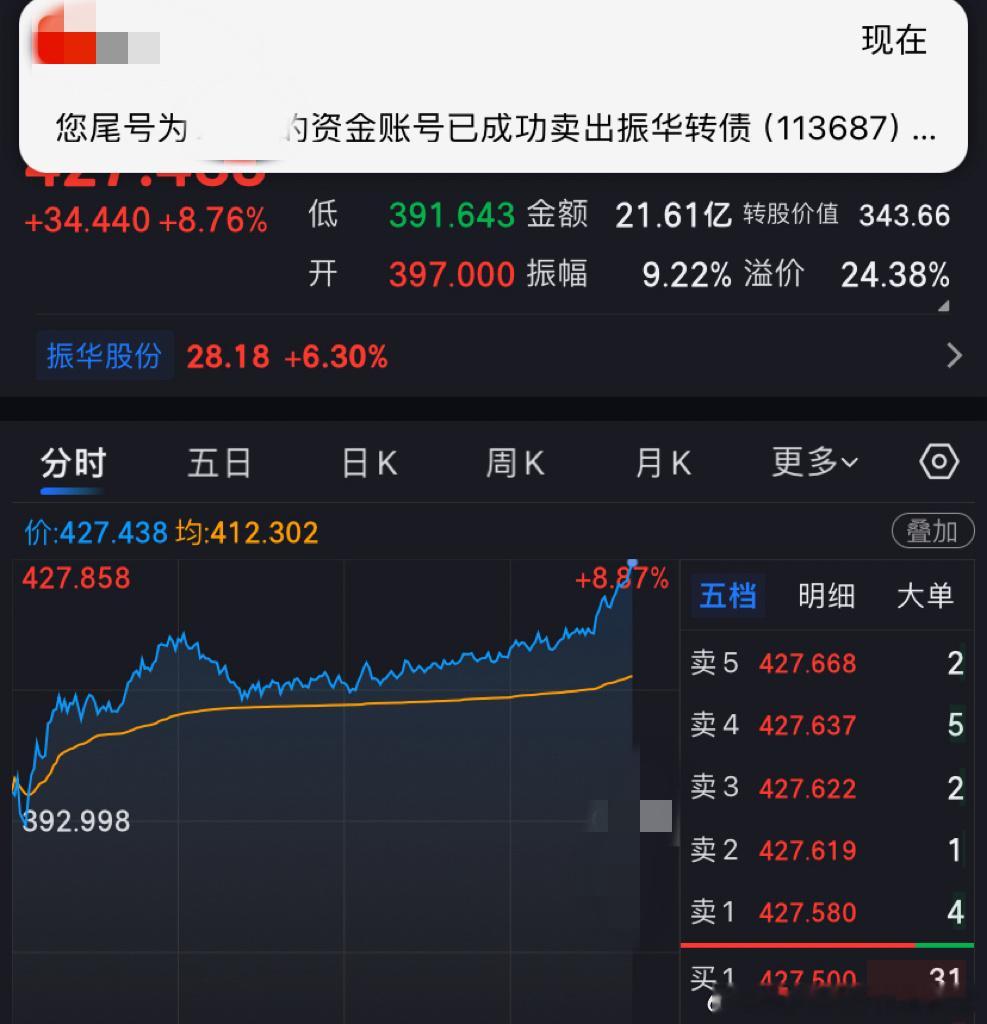Switch to the 五日 chart tab
The width and height of the screenshot is (987, 1024).
point(219,462)
